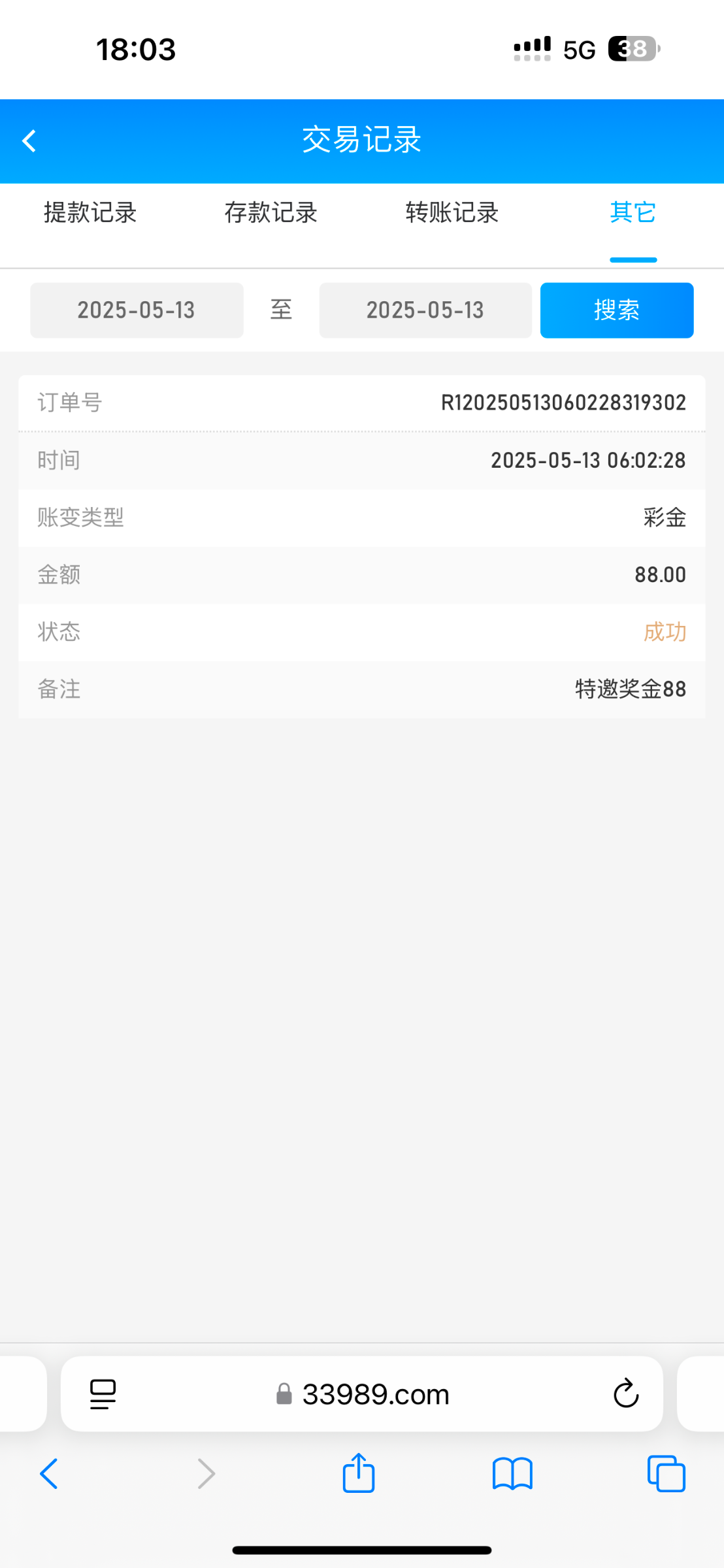Image resolution: width=724 pixels, height=1568 pixels.
Task: Share this page from Safari
Action: pyautogui.click(x=359, y=1474)
